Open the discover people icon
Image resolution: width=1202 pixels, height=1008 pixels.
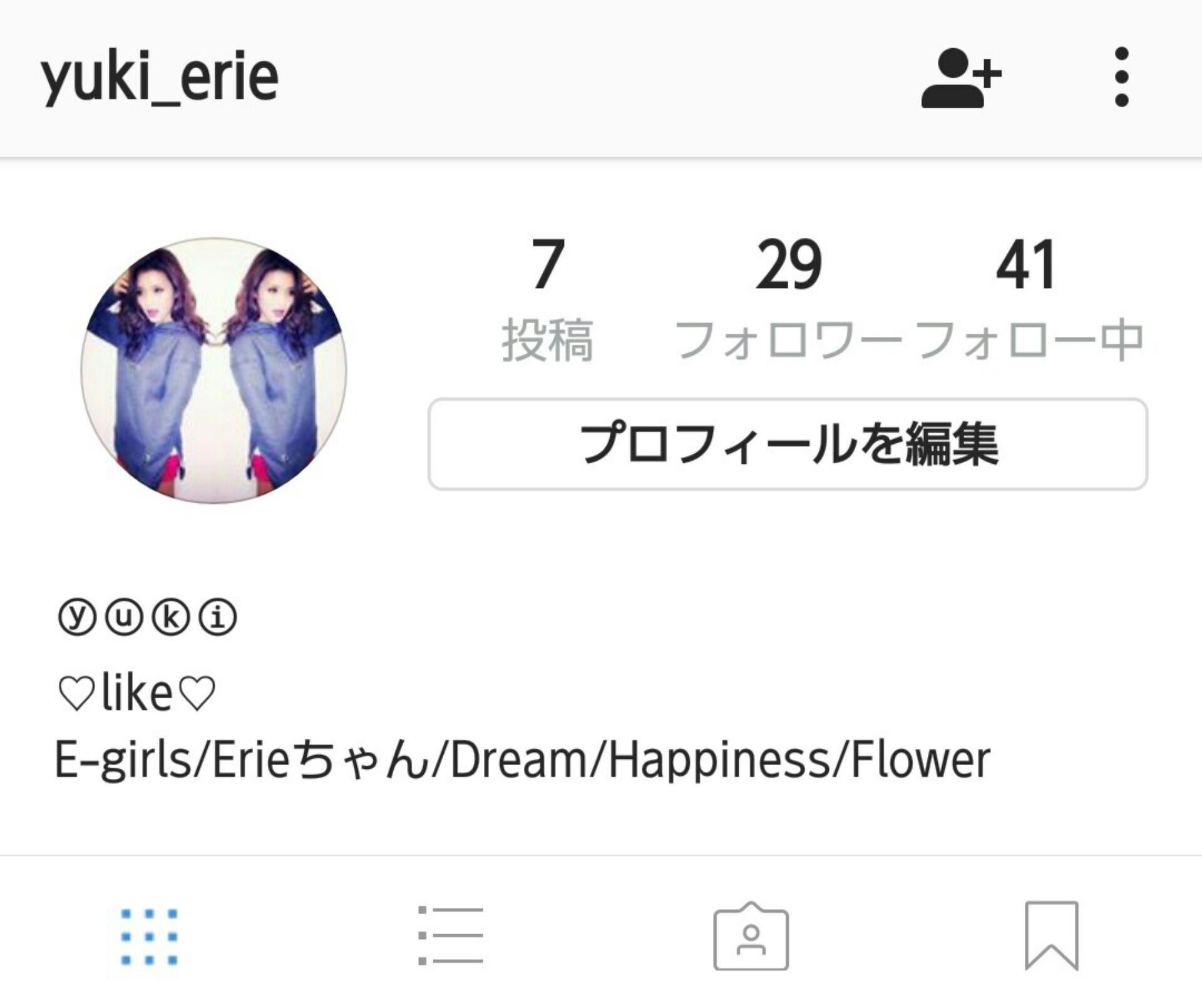[960, 78]
